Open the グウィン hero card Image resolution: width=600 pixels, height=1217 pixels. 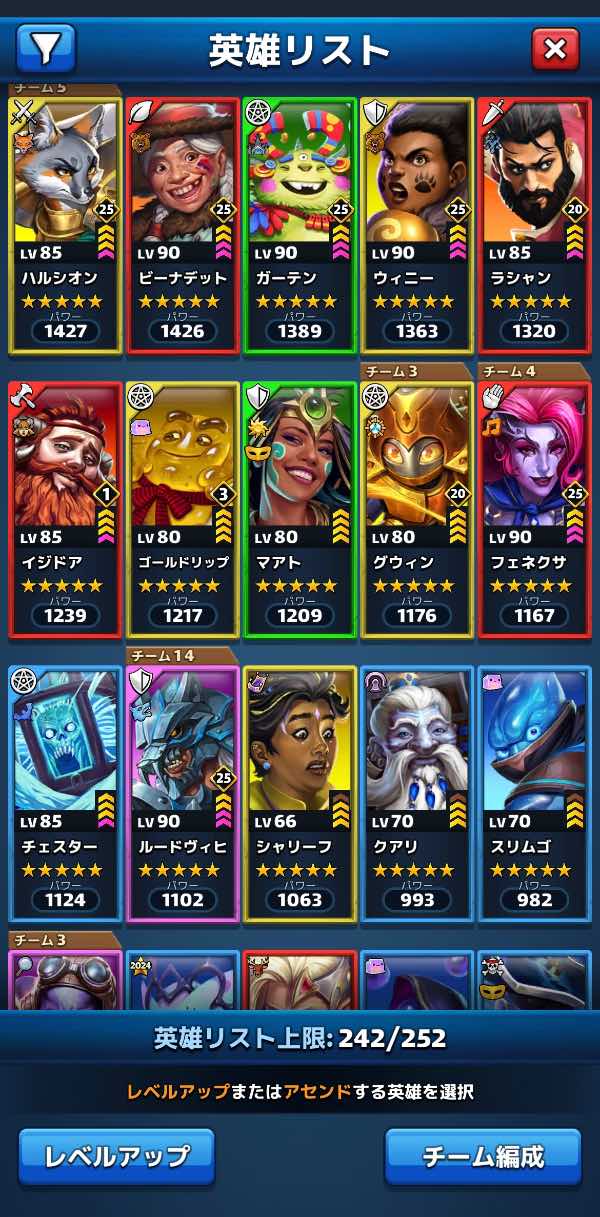click(x=417, y=509)
